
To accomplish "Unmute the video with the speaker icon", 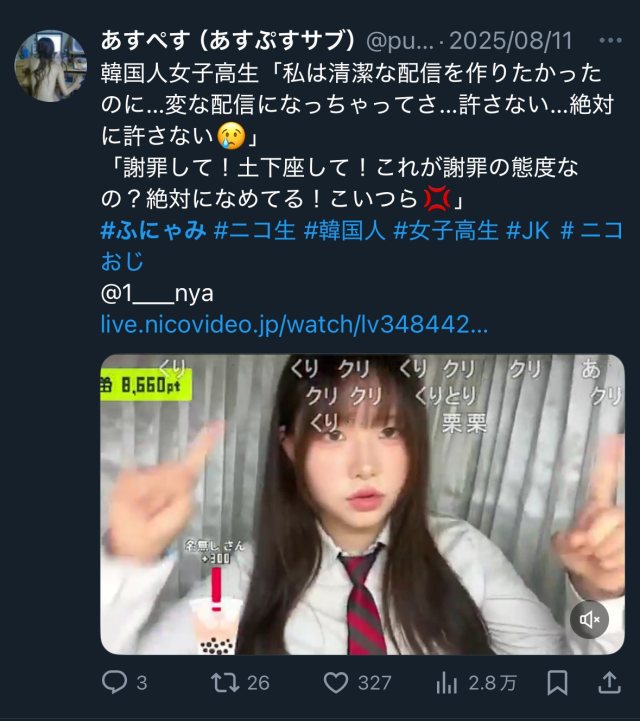I will point(589,620).
